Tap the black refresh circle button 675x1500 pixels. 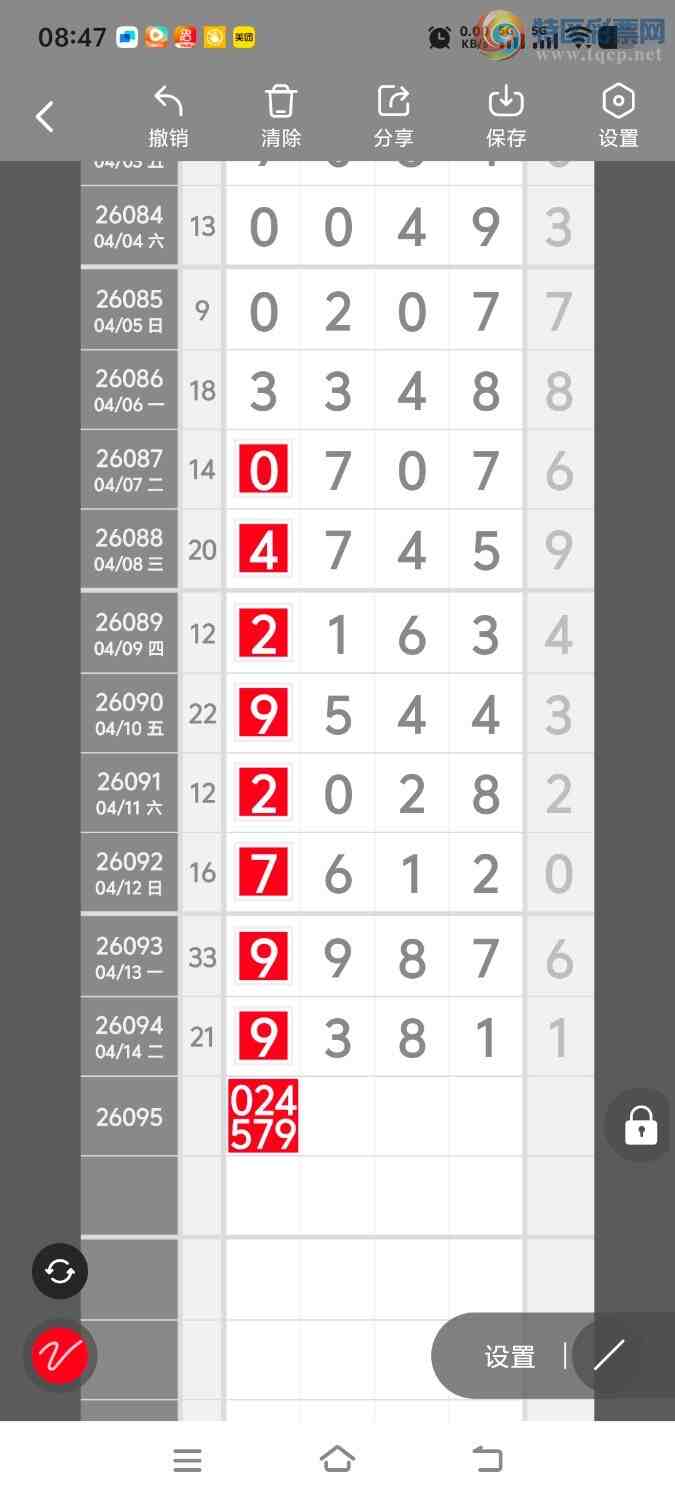(x=60, y=1272)
